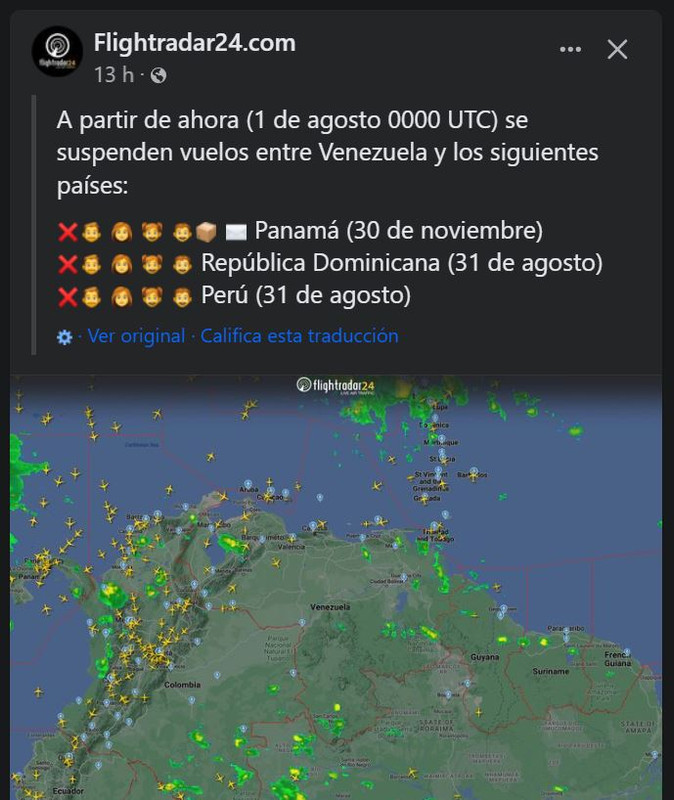This screenshot has height=800, width=674.
Task: Dismiss the post with the X button
Action: click(x=618, y=49)
